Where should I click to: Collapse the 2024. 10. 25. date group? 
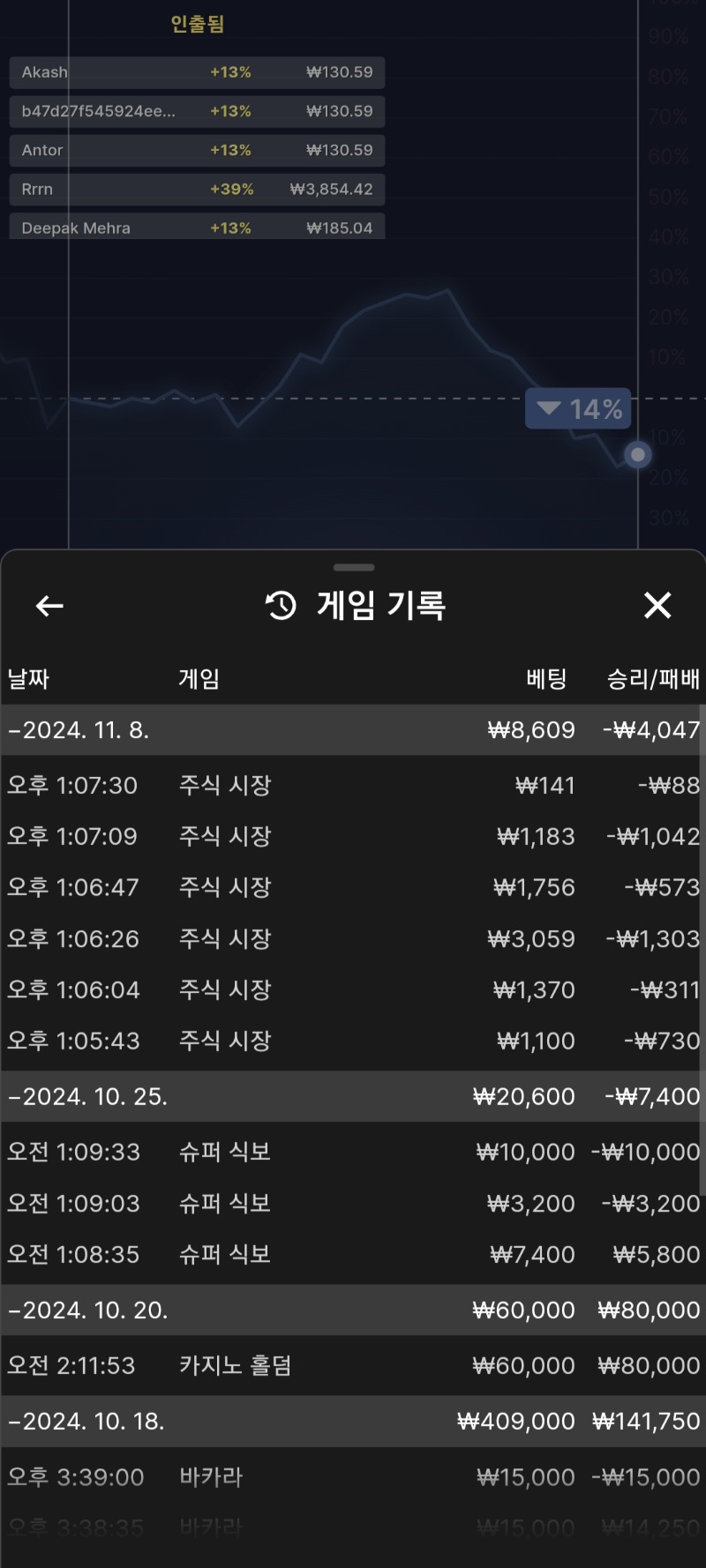pyautogui.click(x=353, y=1096)
